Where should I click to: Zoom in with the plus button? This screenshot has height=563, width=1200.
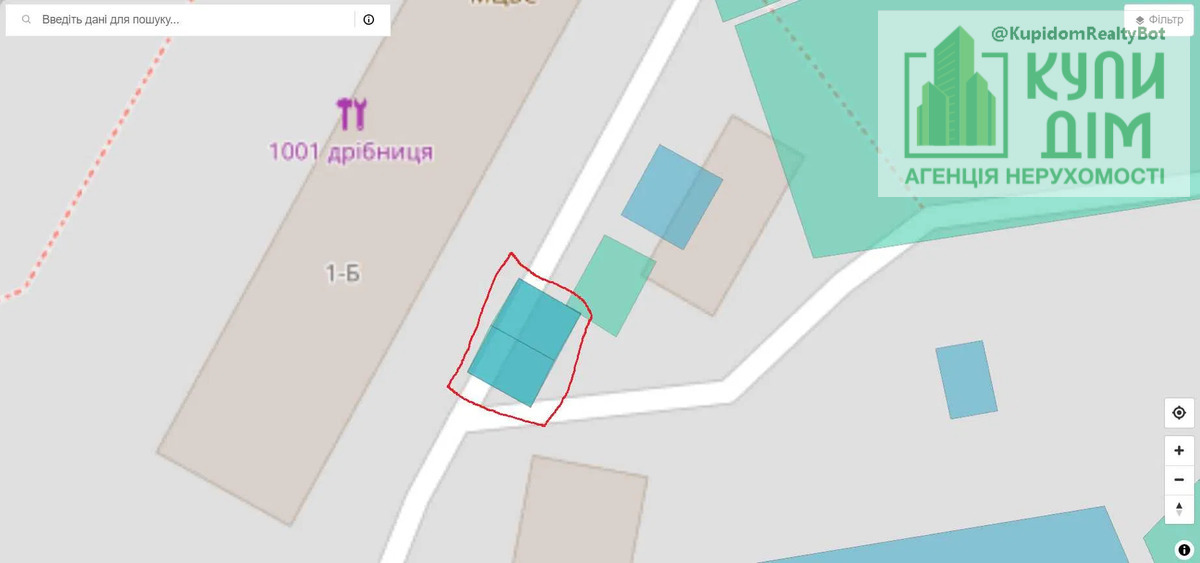coord(1179,451)
